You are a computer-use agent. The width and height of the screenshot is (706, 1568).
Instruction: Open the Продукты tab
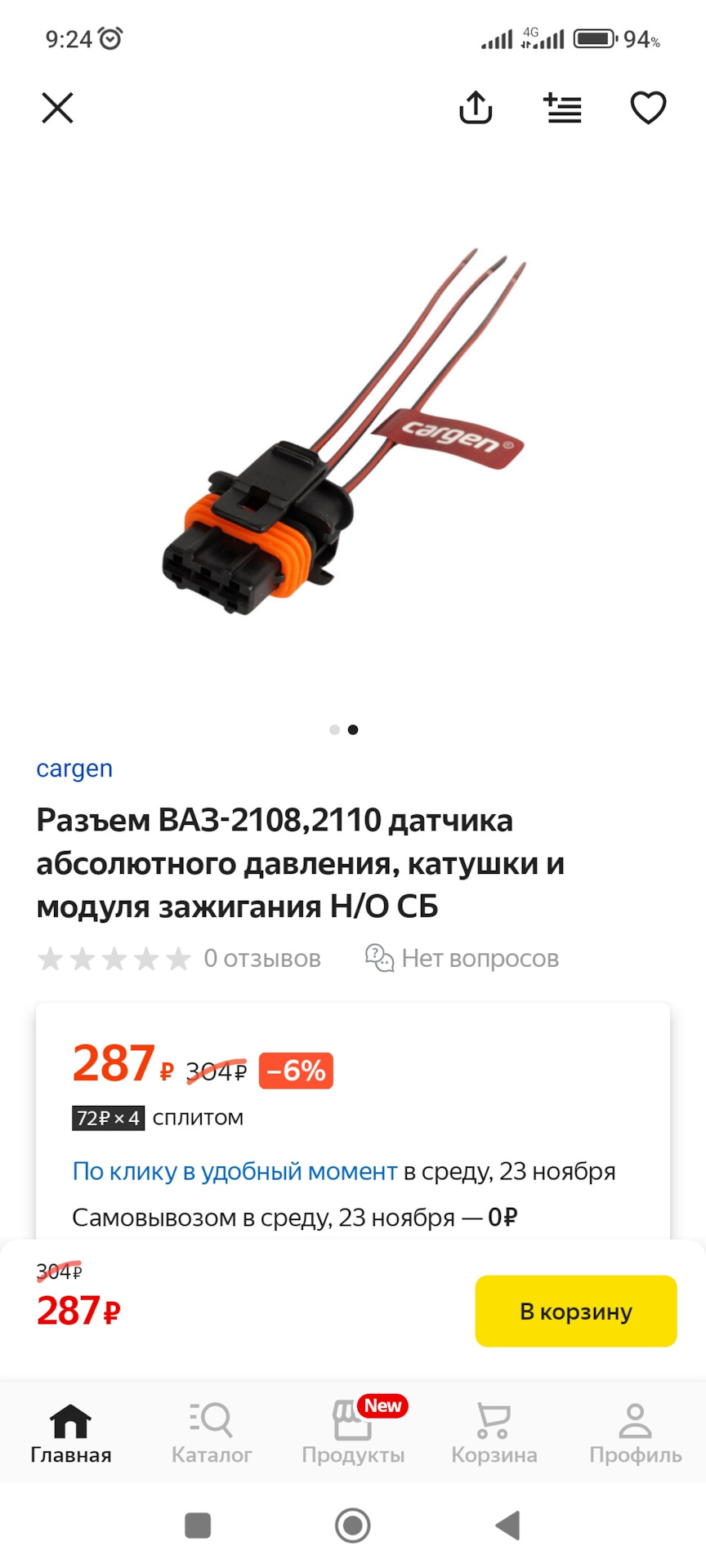coord(353,1434)
